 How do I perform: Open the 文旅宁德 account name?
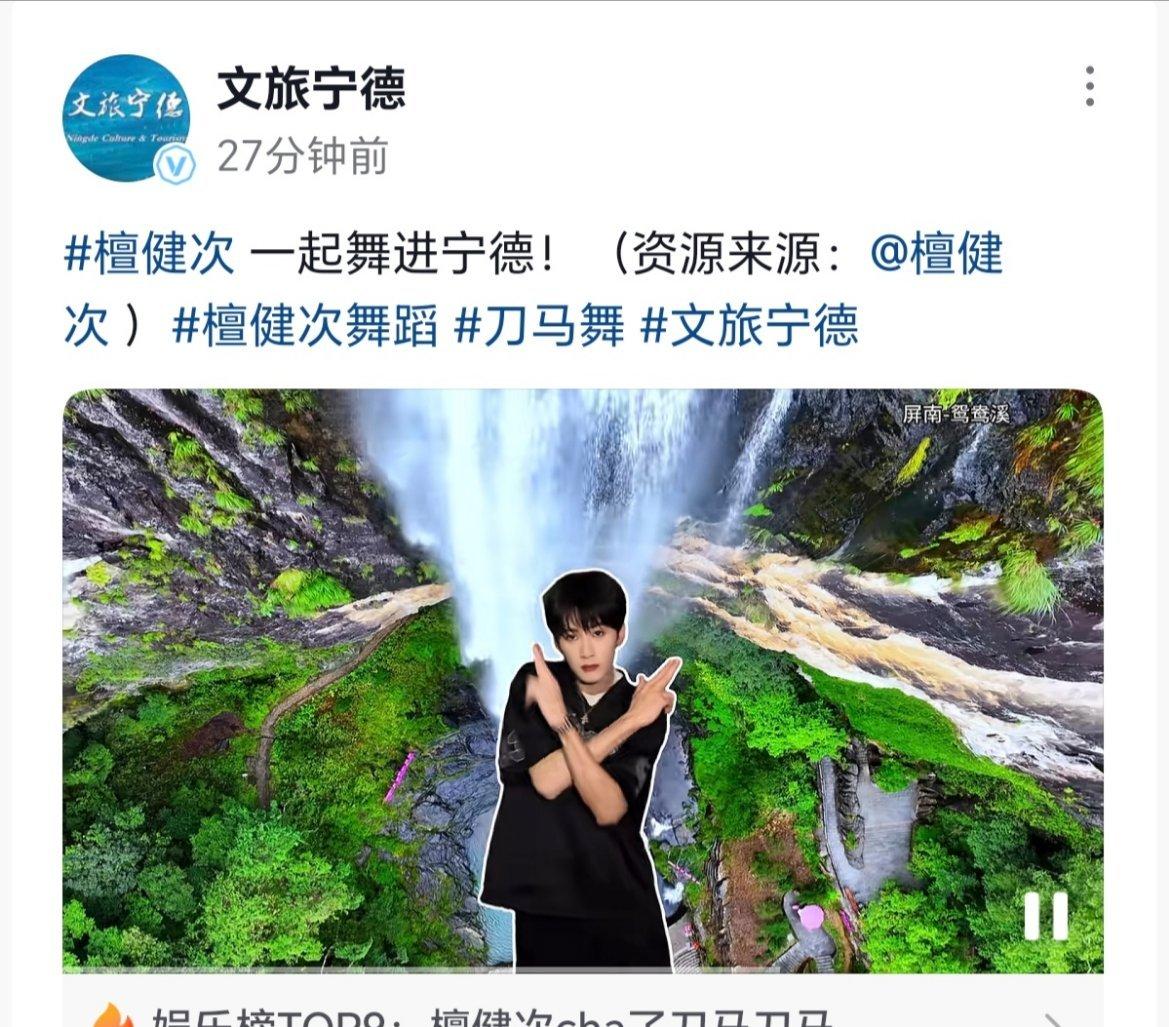pos(311,89)
